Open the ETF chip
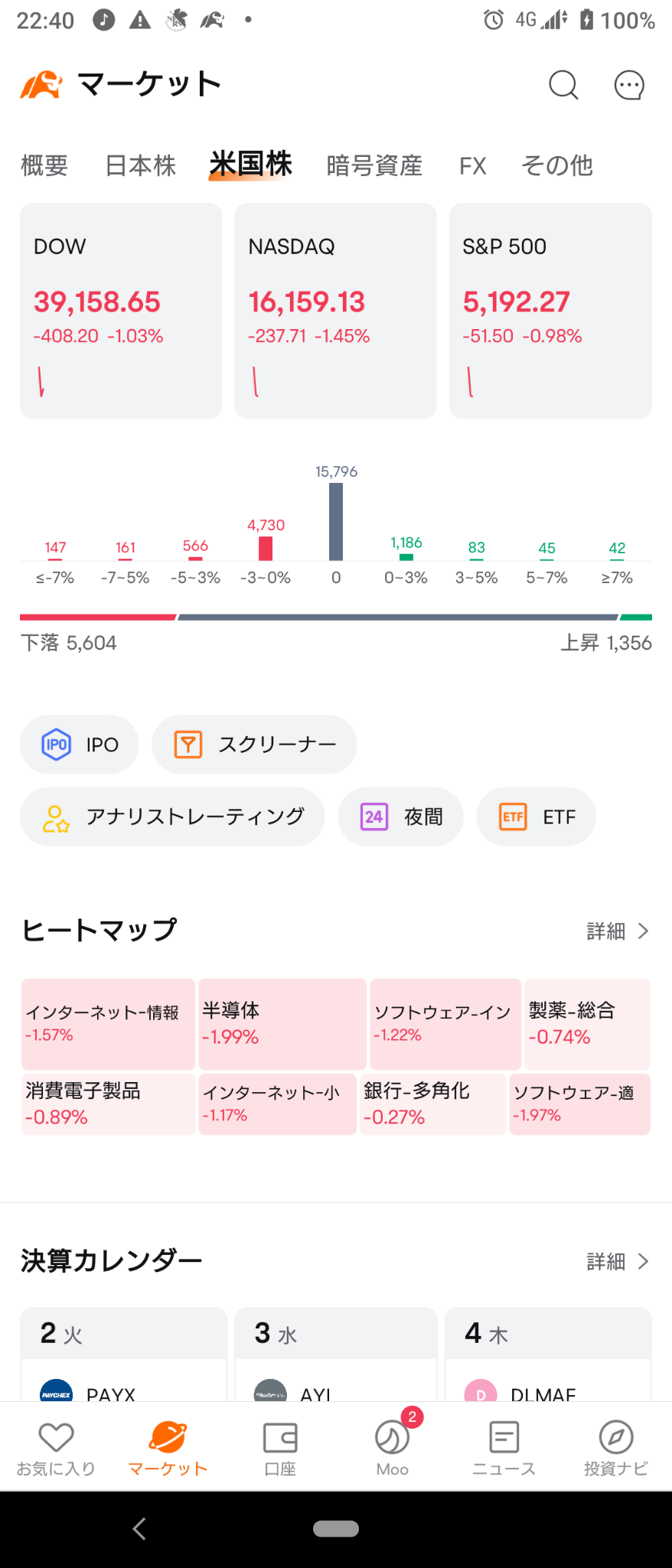Image resolution: width=672 pixels, height=1568 pixels. (x=537, y=817)
